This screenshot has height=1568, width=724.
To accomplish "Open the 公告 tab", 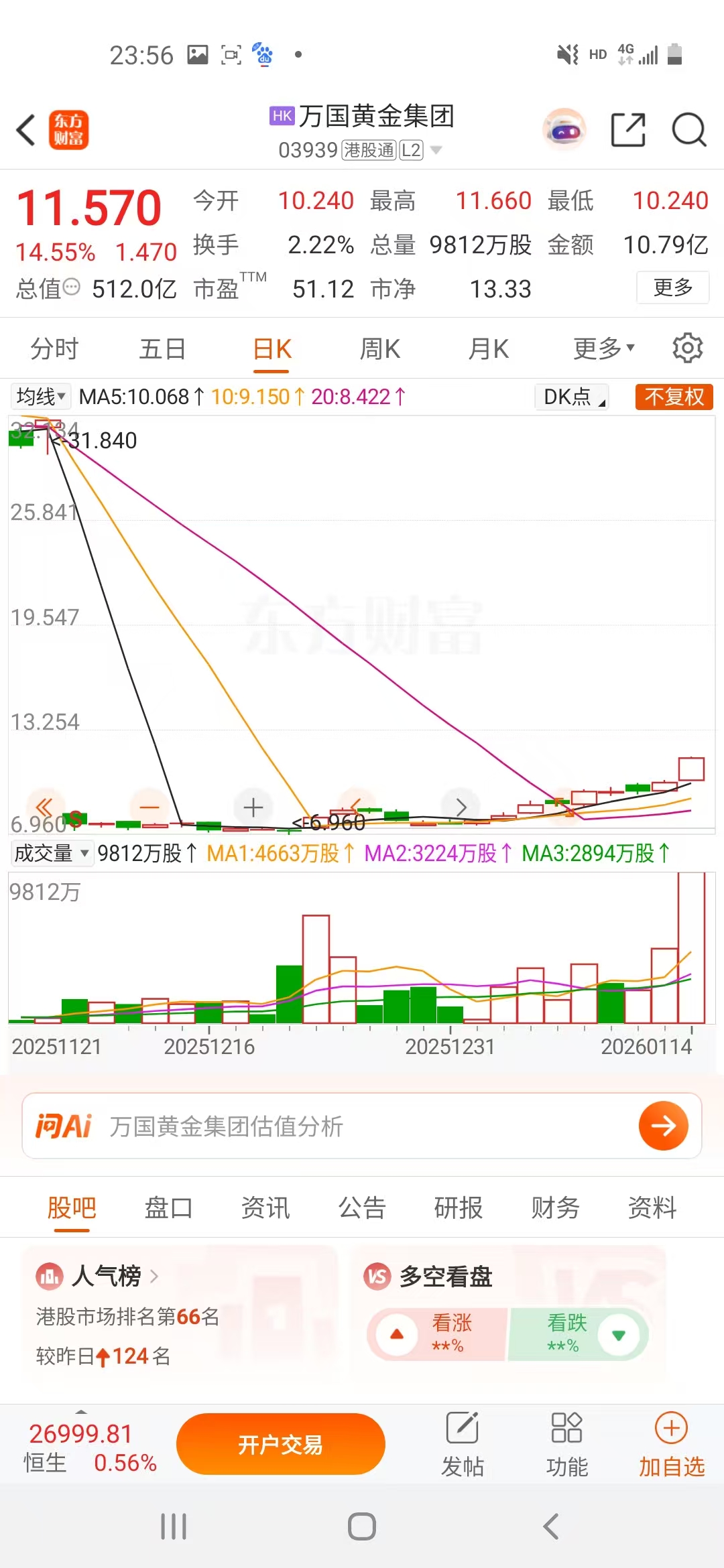I will click(x=362, y=1207).
